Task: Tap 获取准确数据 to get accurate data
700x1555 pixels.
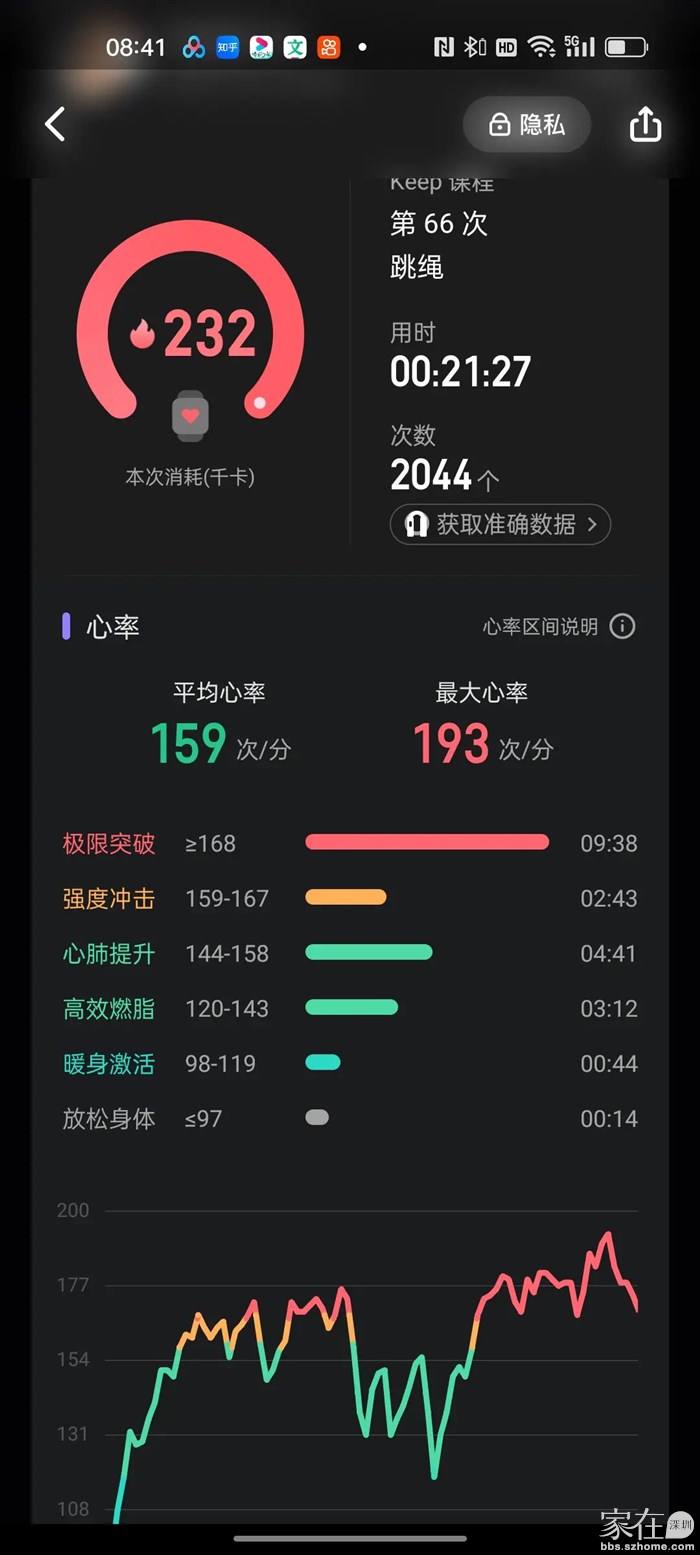Action: tap(500, 524)
